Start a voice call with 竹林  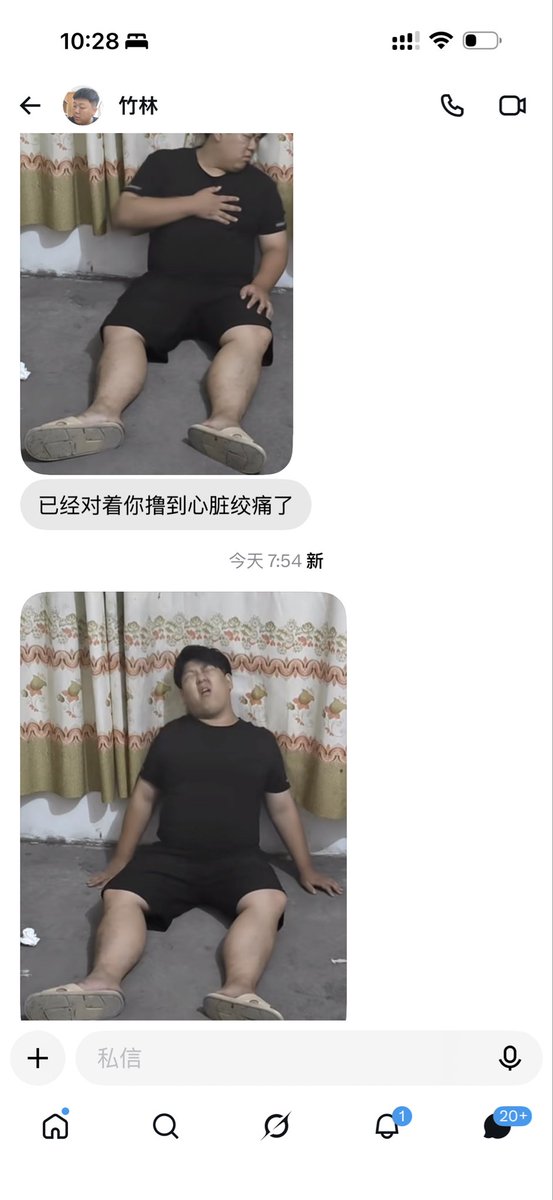pos(452,105)
